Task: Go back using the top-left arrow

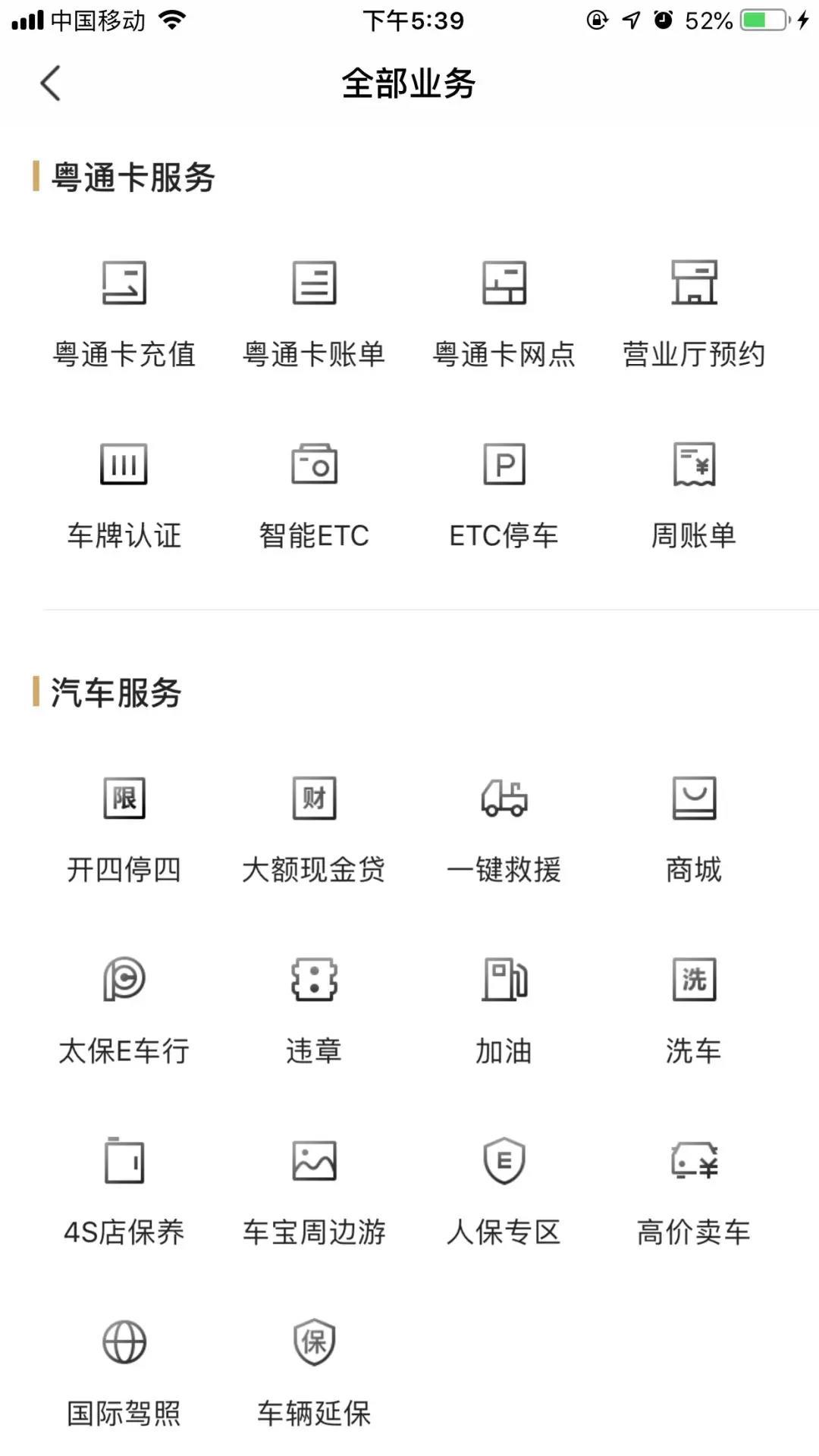Action: click(x=50, y=83)
